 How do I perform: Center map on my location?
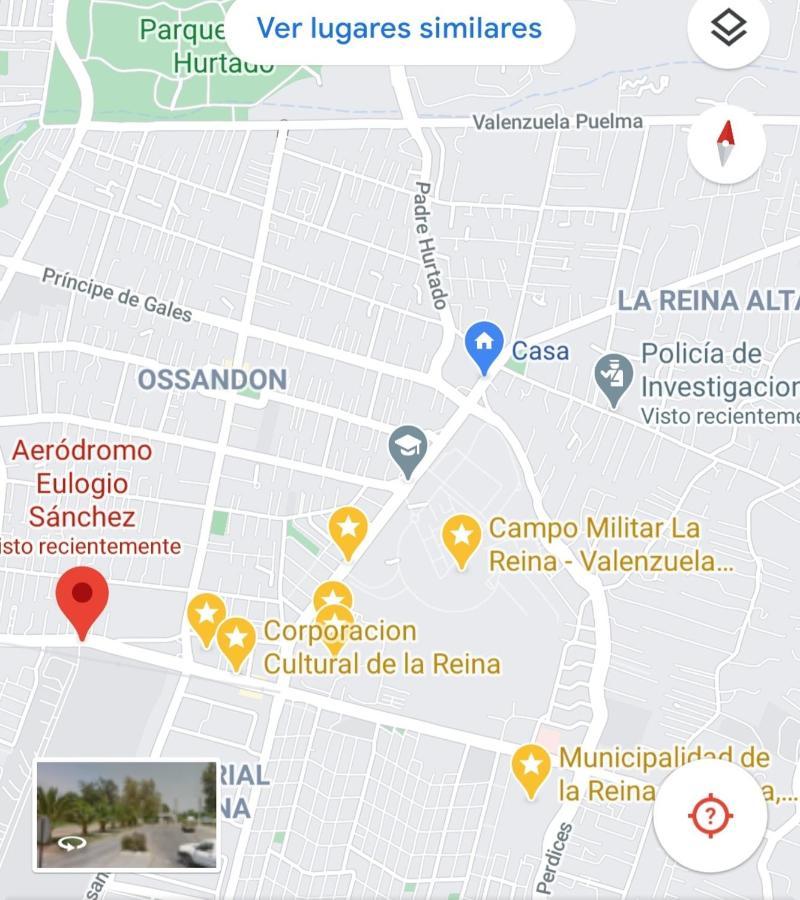click(710, 816)
